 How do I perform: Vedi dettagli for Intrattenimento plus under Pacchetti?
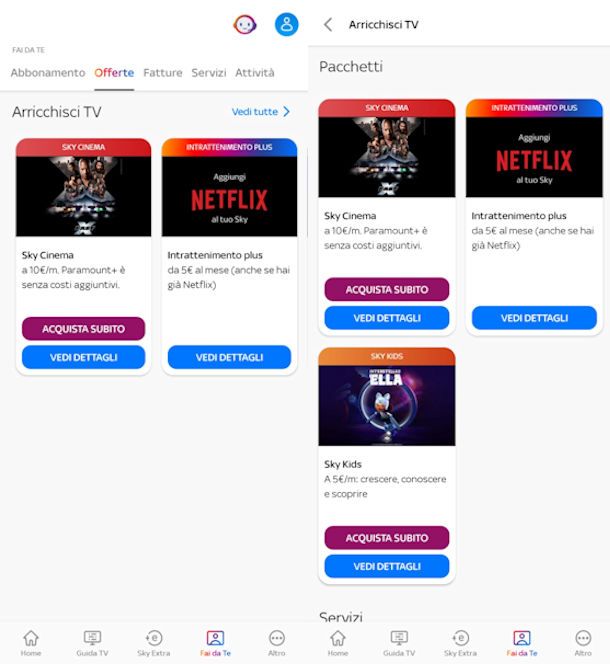click(534, 318)
